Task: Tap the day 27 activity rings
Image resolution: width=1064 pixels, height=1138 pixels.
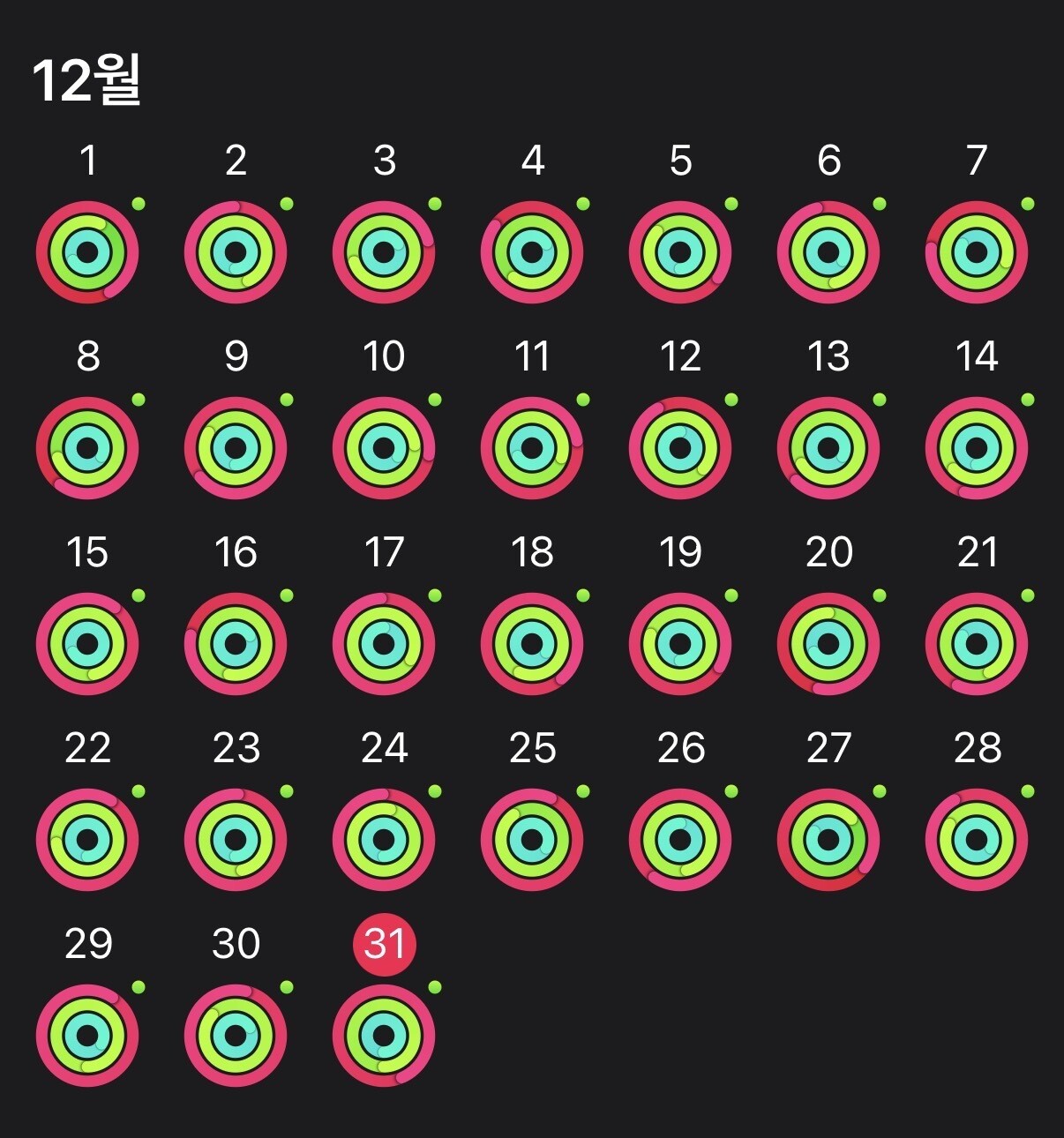Action: pyautogui.click(x=828, y=841)
